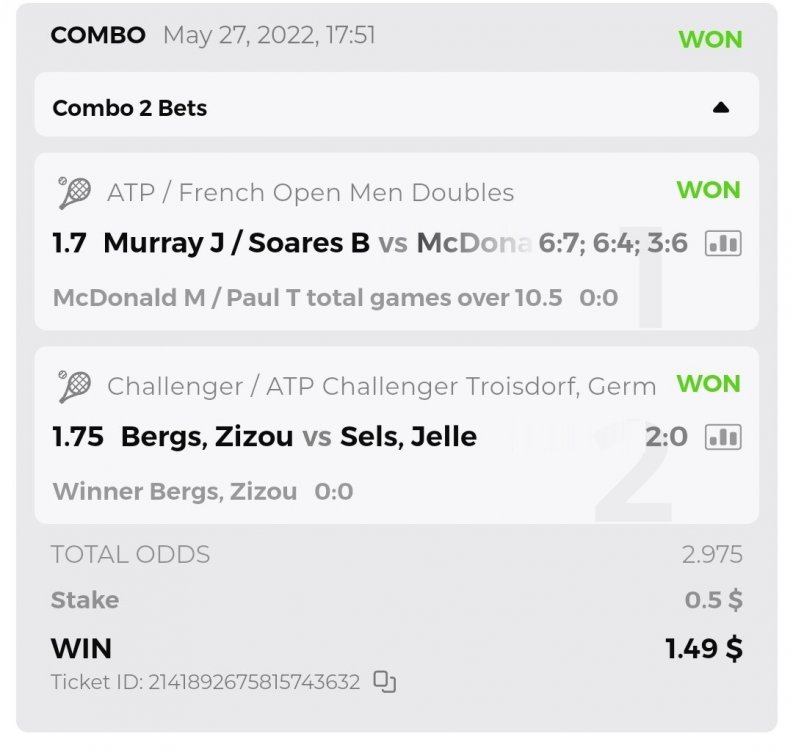This screenshot has width=793, height=750.
Task: Open stats for Bergs vs Sels match
Action: 723,437
